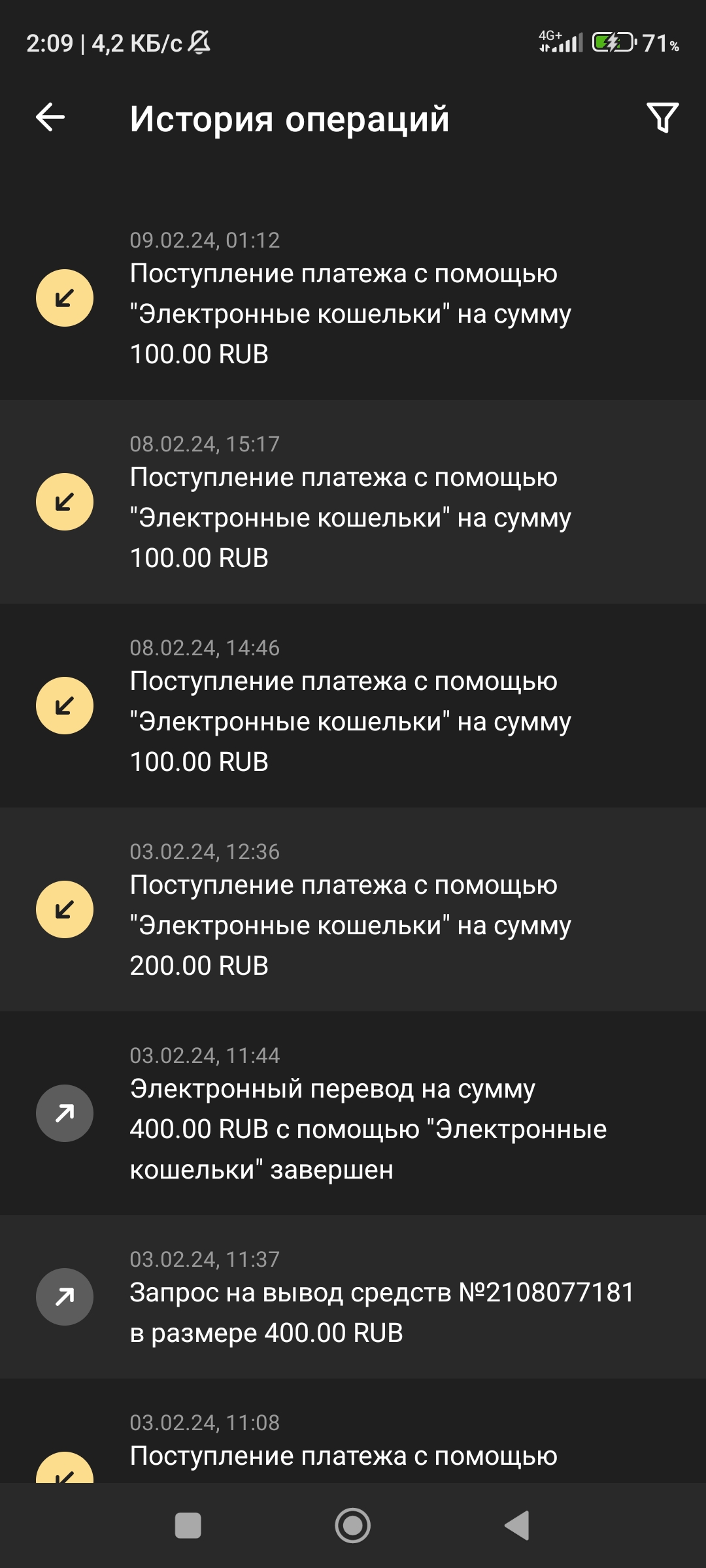
Task: Open the 03.02.24, 11:08 payment entry
Action: [x=353, y=1431]
